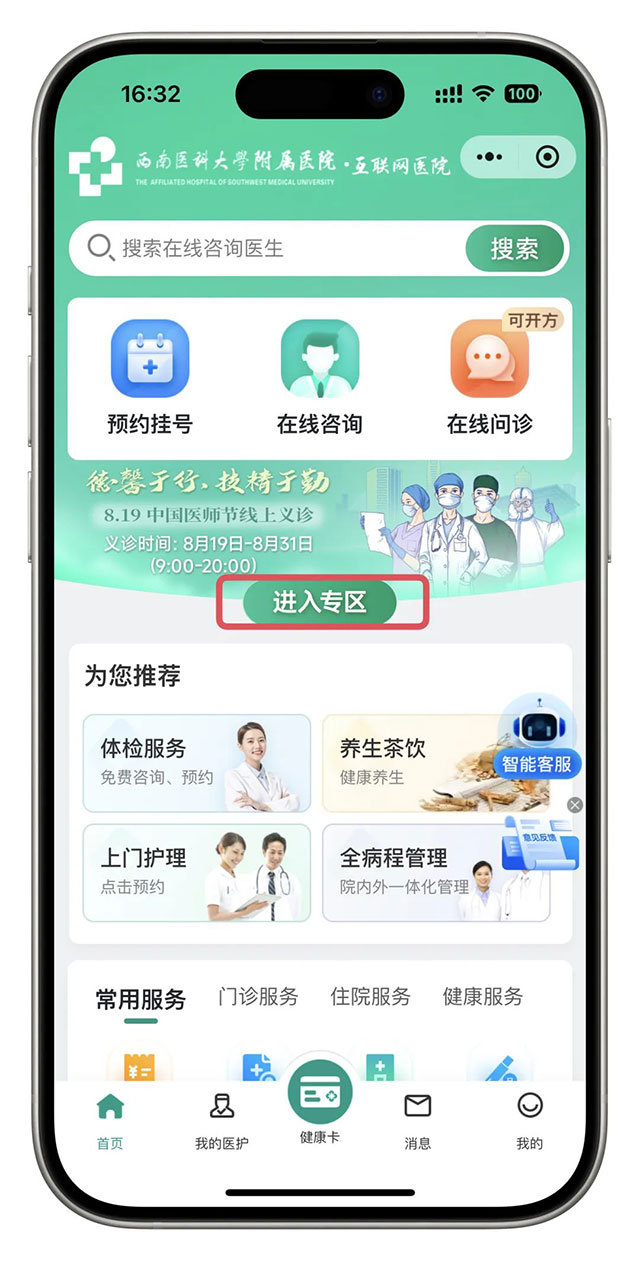This screenshot has height=1261, width=640.
Task: Start 在线问诊 online diagnosis
Action: 489,377
